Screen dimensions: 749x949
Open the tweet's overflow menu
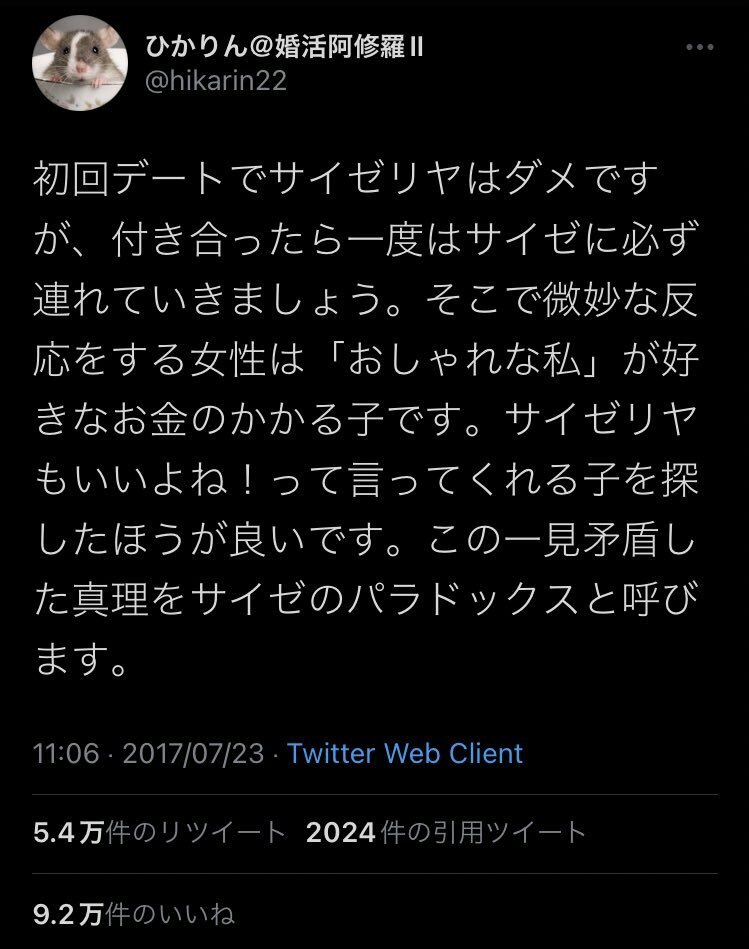tap(701, 48)
